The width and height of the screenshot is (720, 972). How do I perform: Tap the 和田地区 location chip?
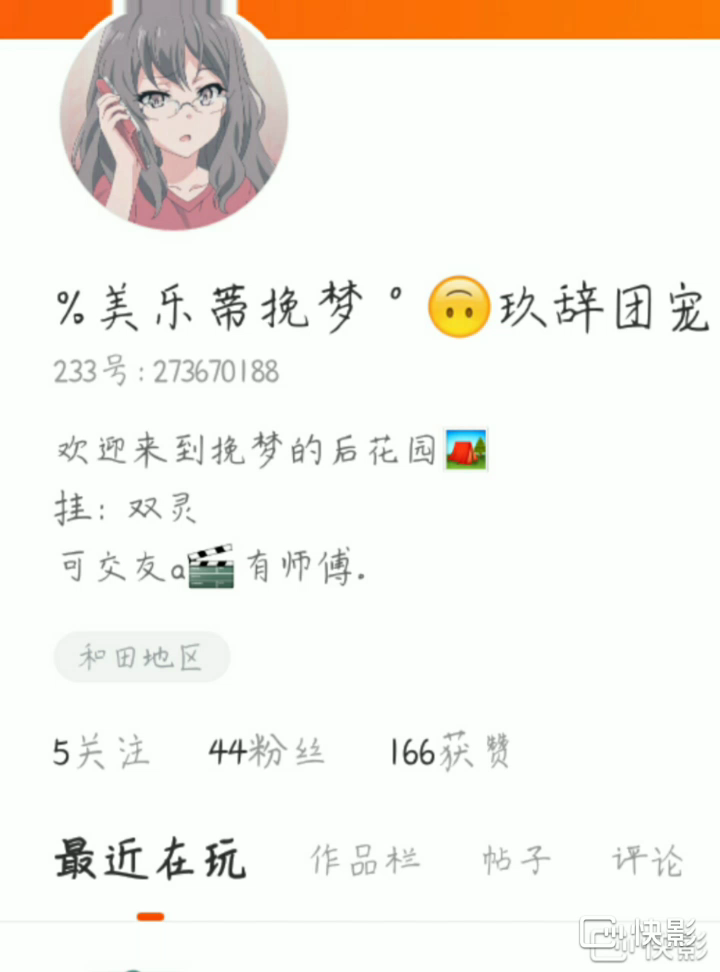pyautogui.click(x=141, y=658)
